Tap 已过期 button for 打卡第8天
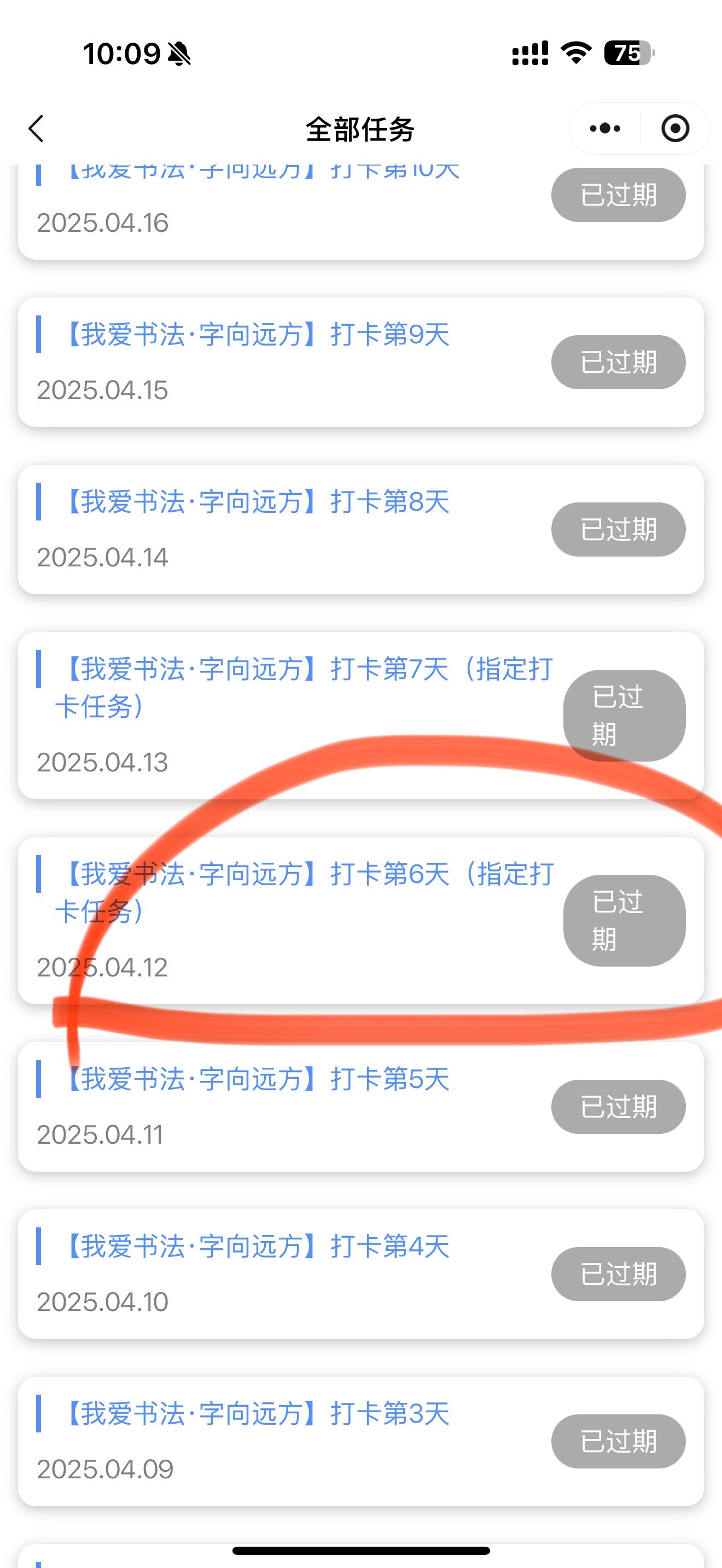 tap(619, 530)
